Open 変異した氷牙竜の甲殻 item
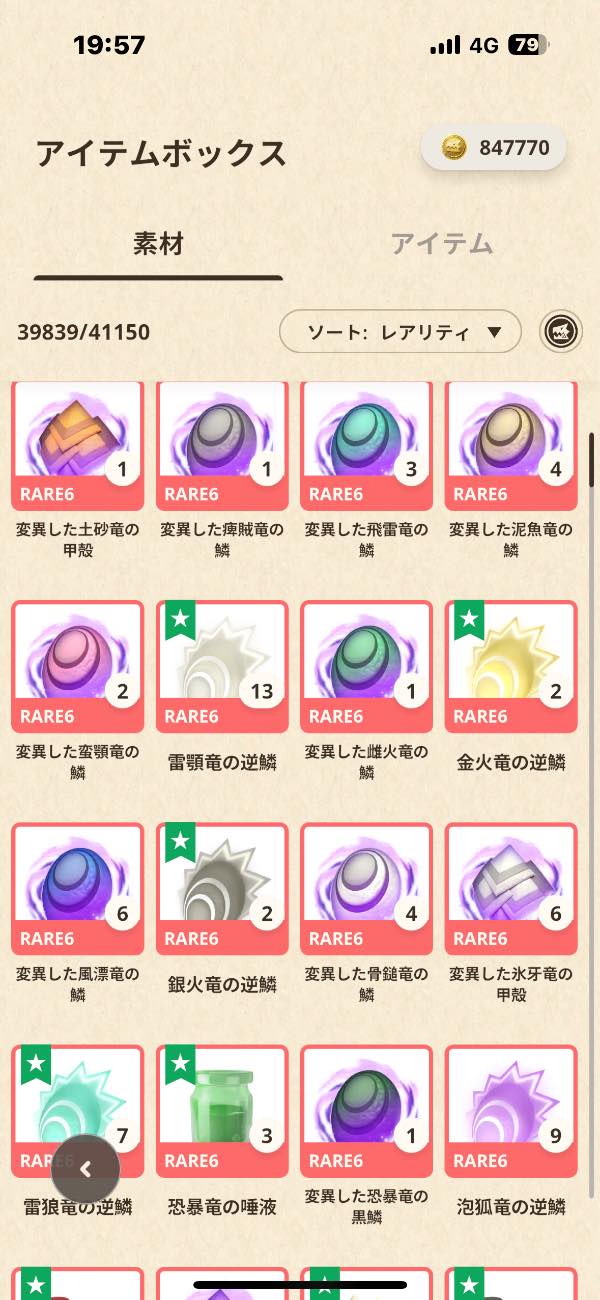Viewport: 600px width, 1300px height. click(x=511, y=889)
